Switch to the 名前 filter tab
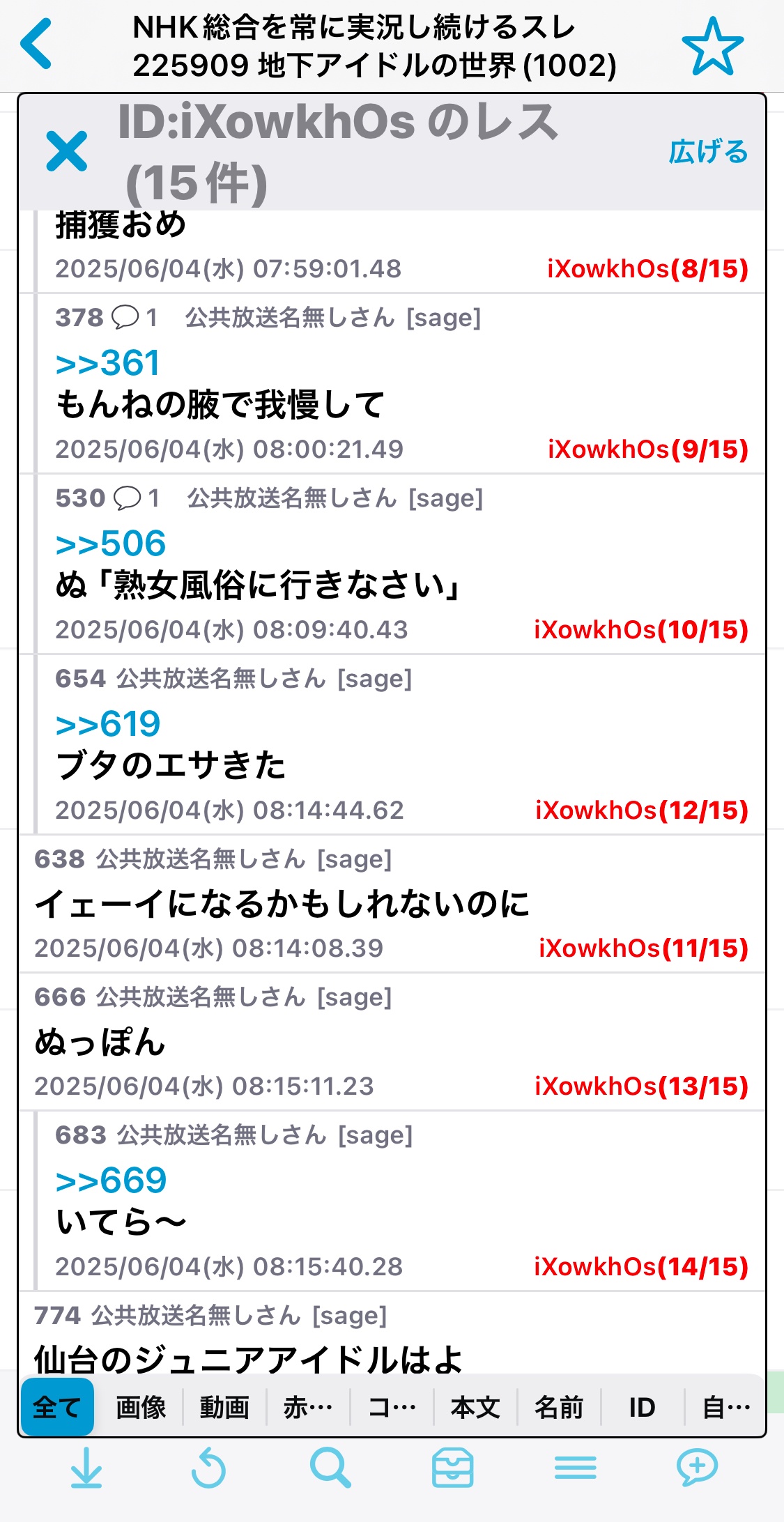 point(559,1407)
